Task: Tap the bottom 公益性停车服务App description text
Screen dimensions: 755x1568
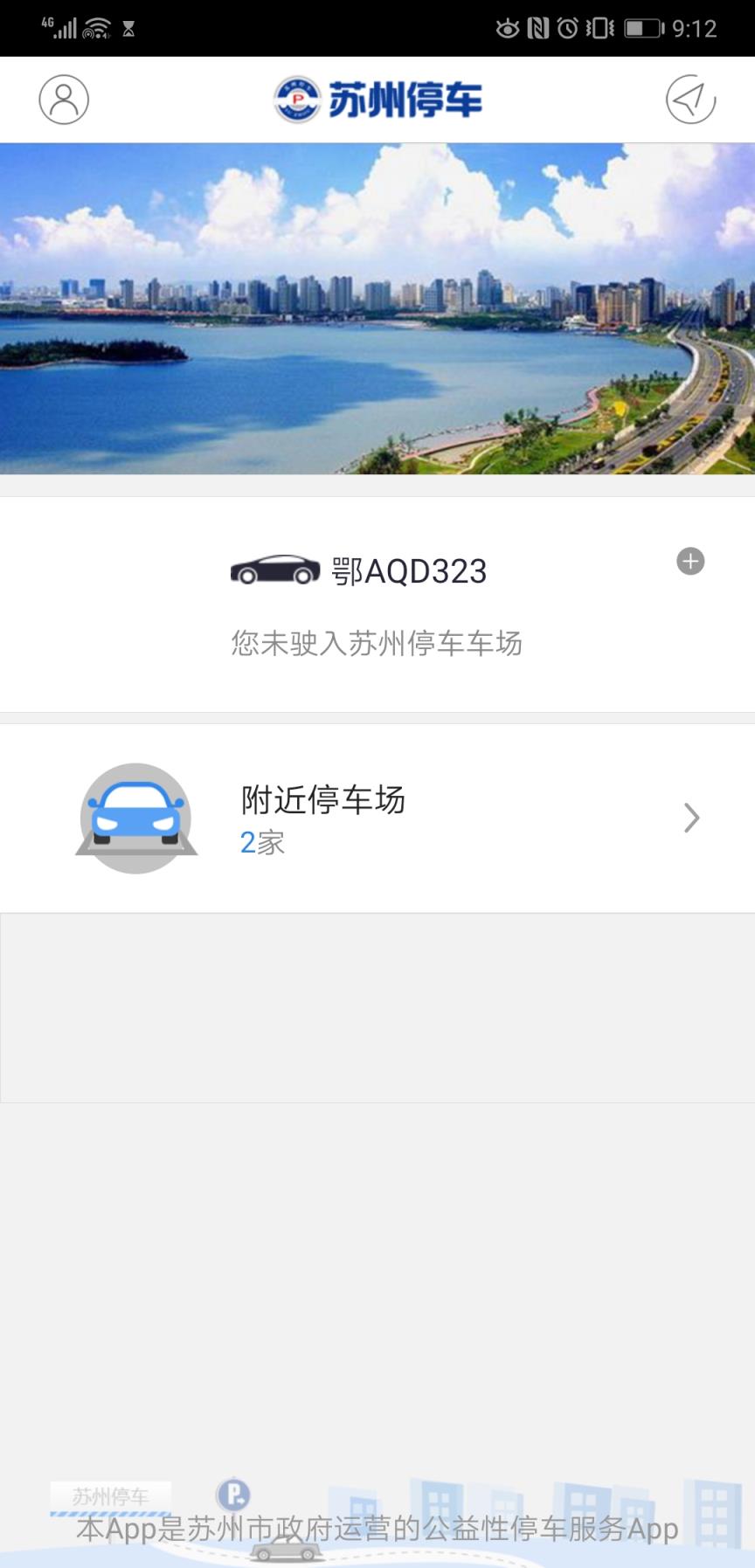Action: pyautogui.click(x=377, y=1526)
